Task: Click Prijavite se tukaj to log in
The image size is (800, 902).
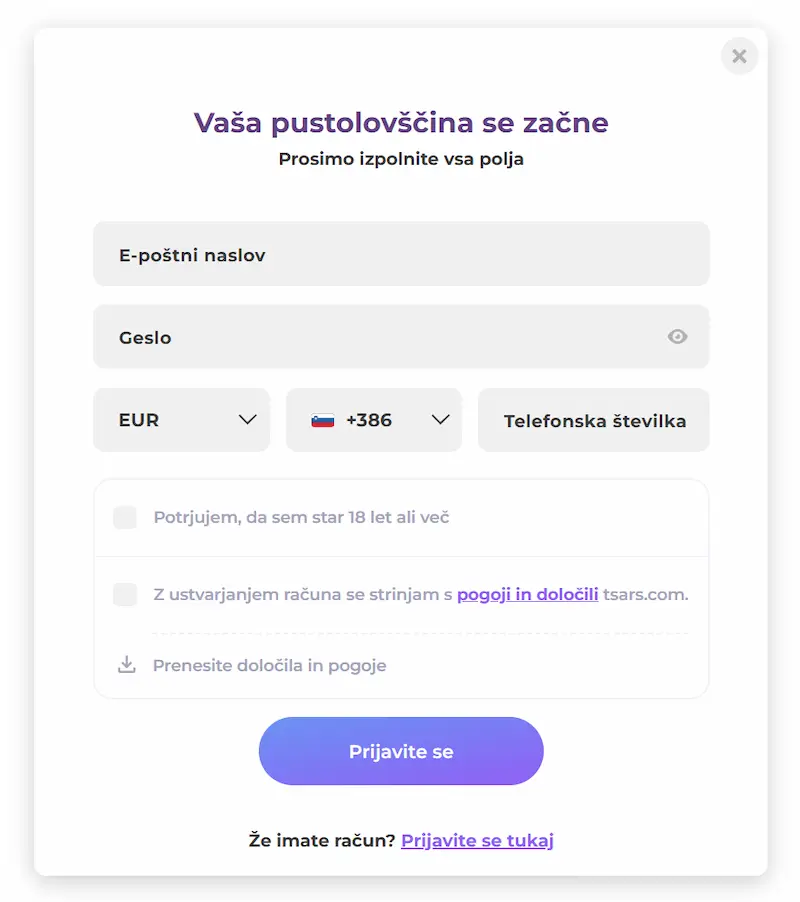Action: (x=477, y=840)
